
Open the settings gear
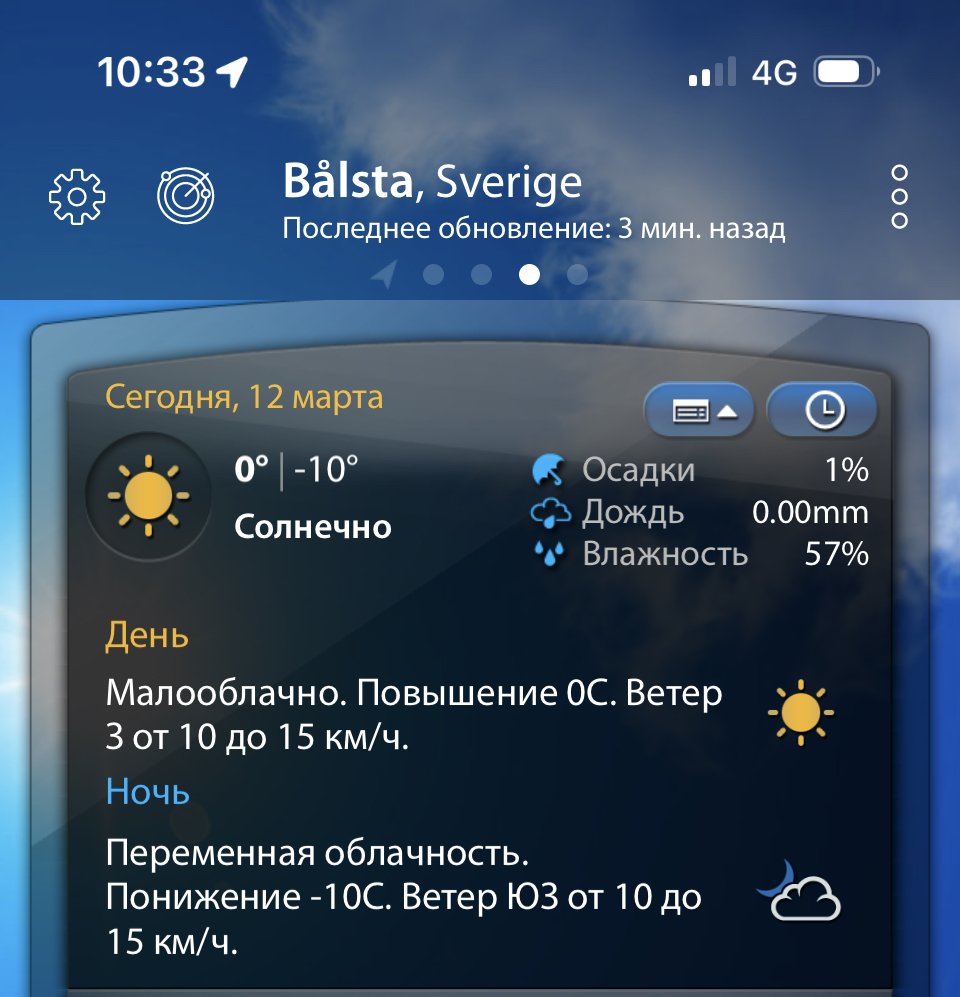tap(77, 196)
